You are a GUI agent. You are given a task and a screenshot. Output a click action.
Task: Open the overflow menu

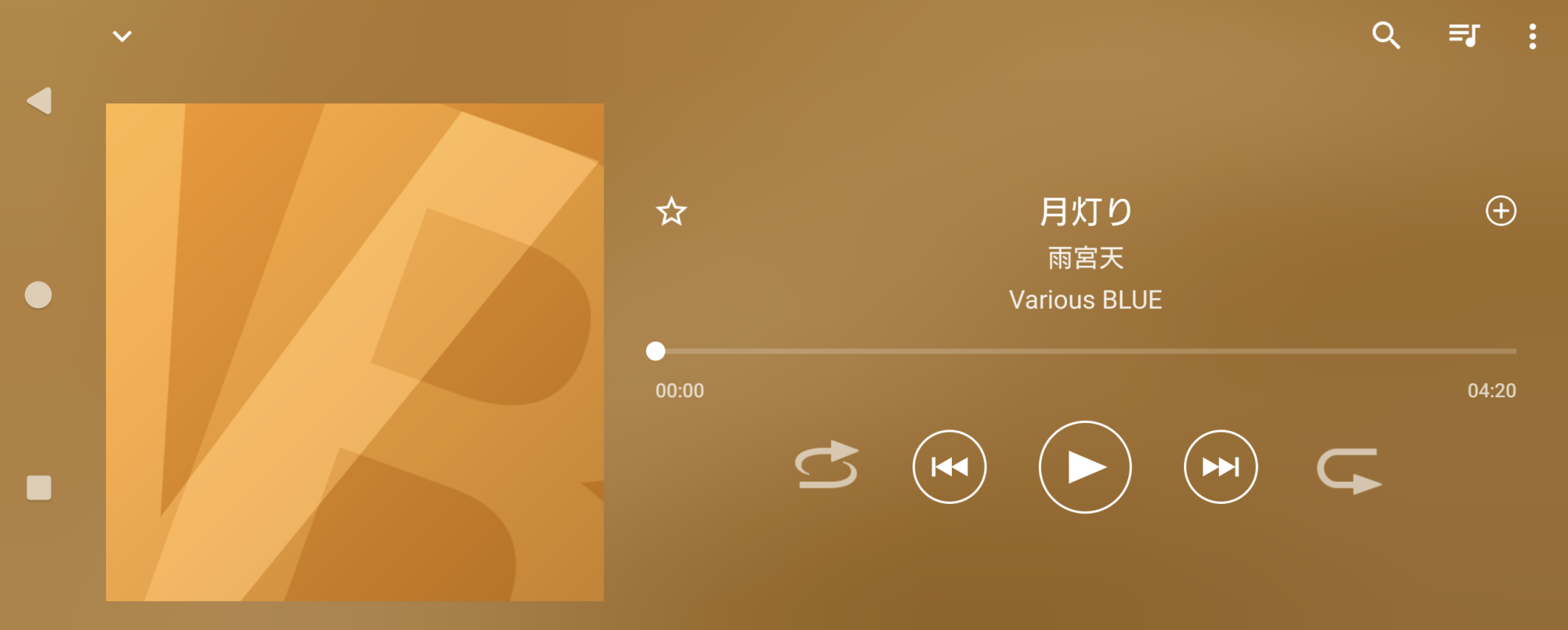(1532, 36)
